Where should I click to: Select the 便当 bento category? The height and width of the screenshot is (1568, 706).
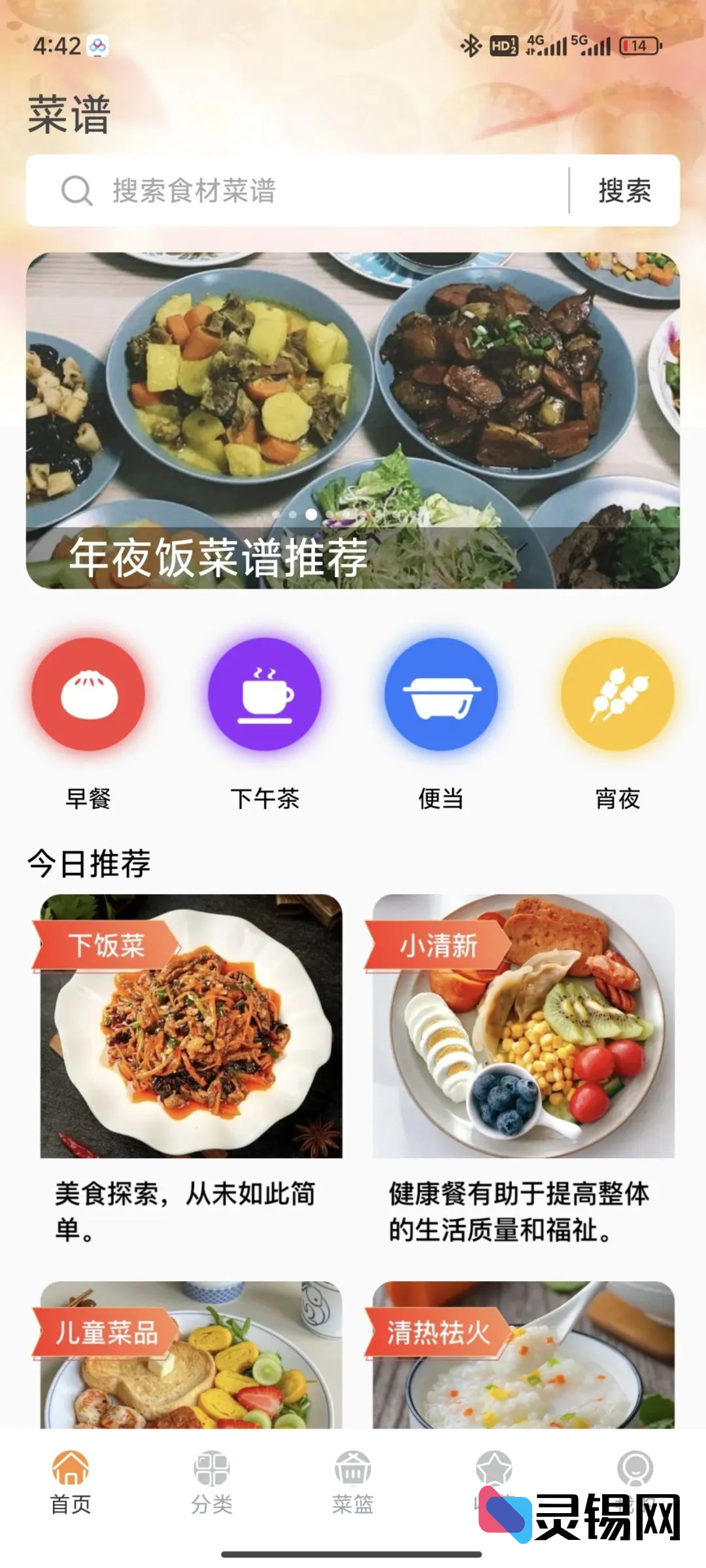point(441,694)
